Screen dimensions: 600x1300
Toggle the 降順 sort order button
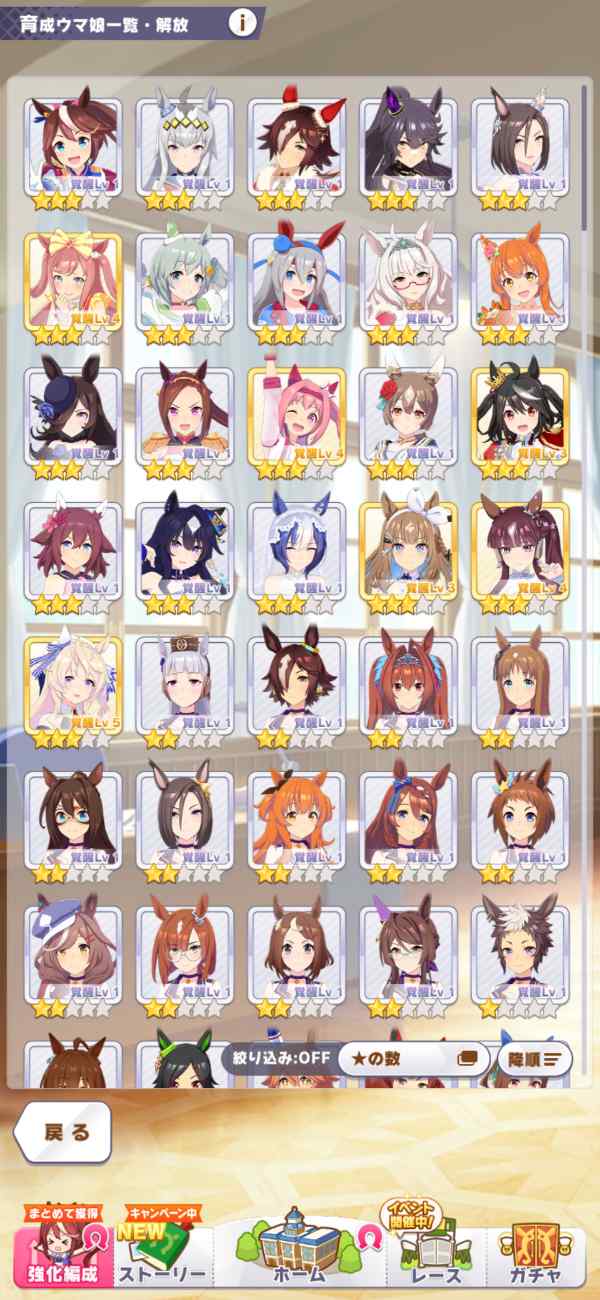(x=534, y=1059)
